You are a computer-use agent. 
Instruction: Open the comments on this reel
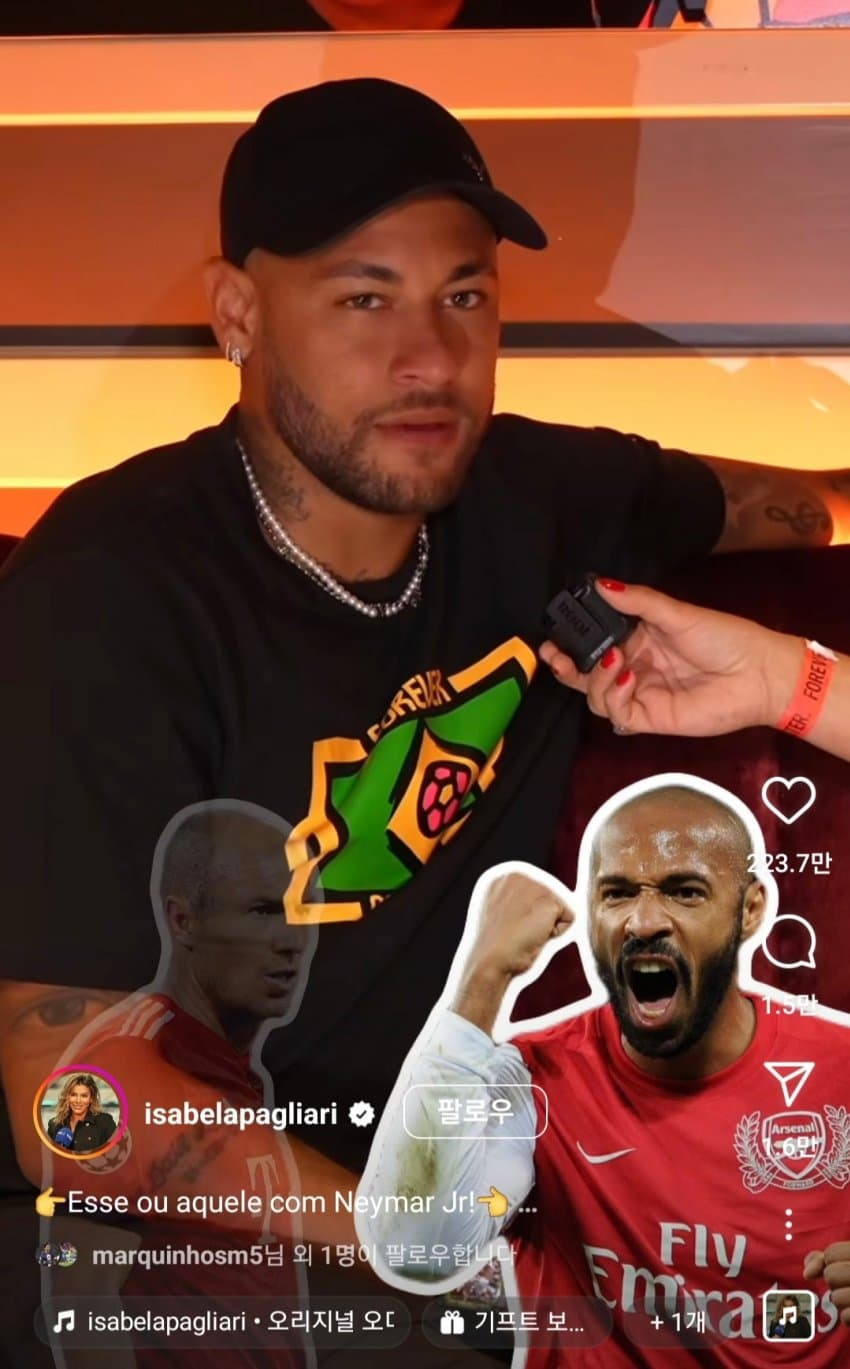click(788, 943)
